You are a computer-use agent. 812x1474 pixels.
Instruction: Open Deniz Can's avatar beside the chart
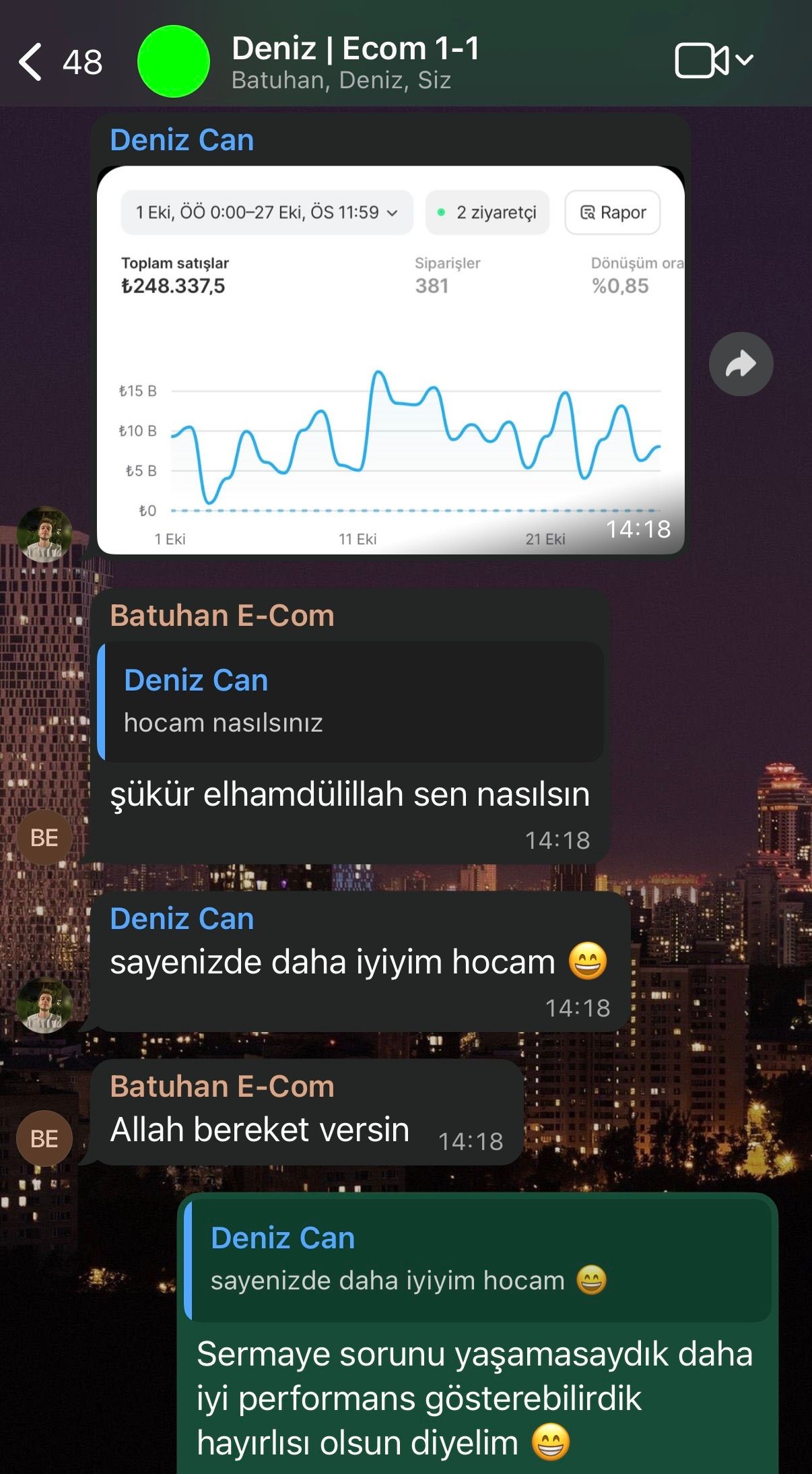tap(44, 534)
